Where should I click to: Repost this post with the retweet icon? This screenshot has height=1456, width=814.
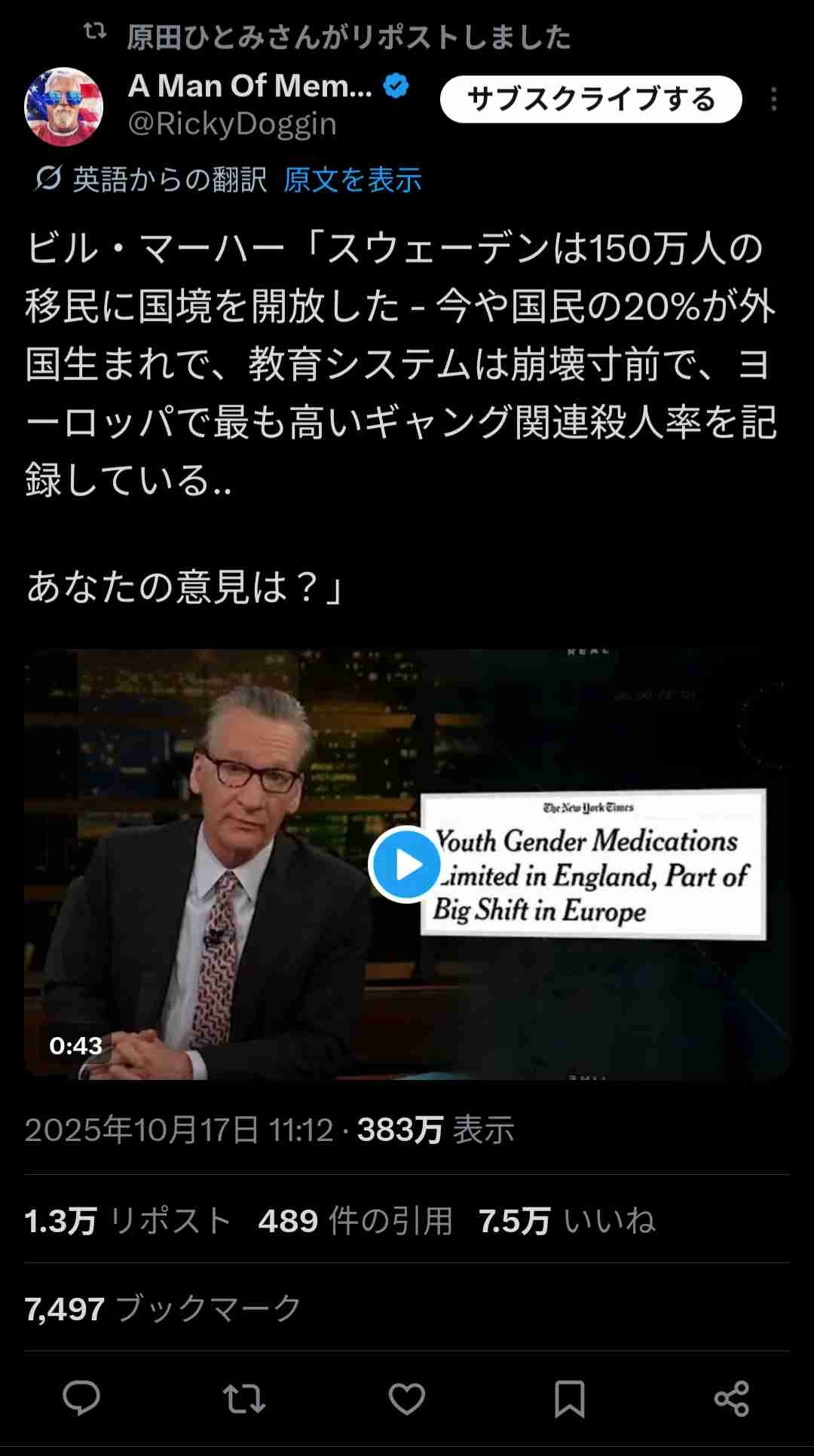tap(244, 1399)
